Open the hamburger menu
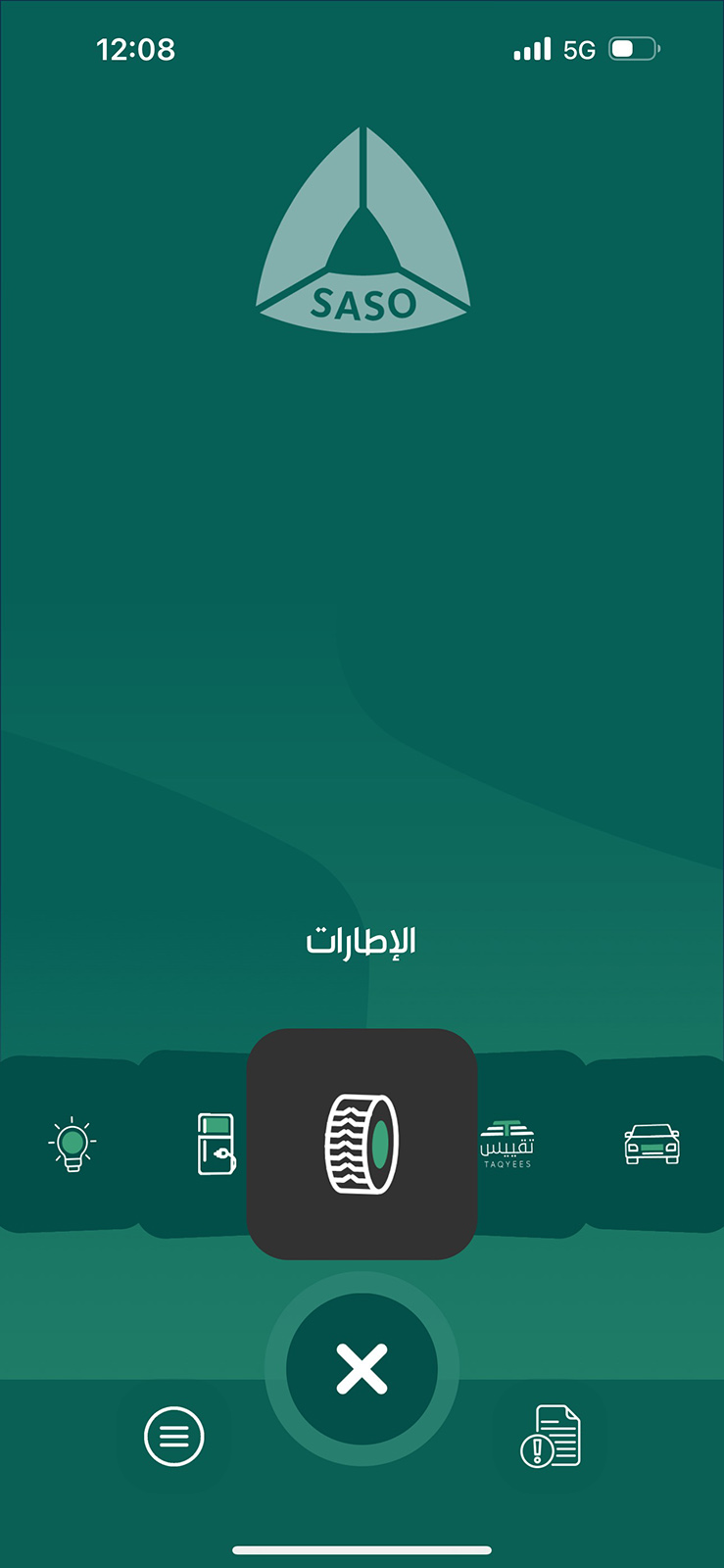The image size is (724, 1568). [173, 1437]
